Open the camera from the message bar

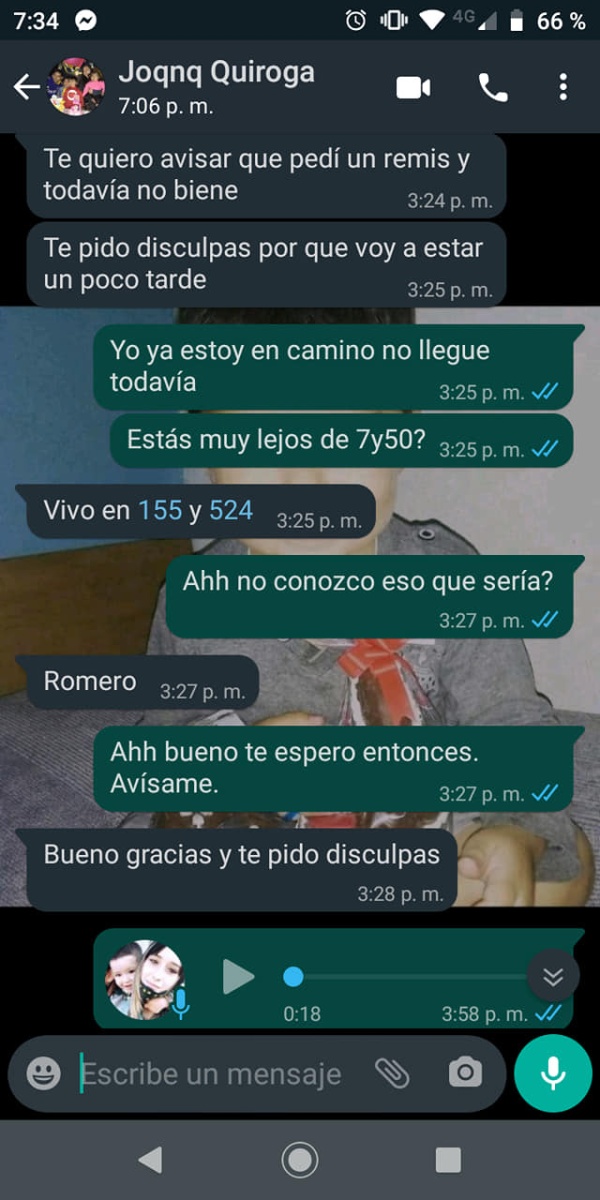click(x=464, y=1074)
